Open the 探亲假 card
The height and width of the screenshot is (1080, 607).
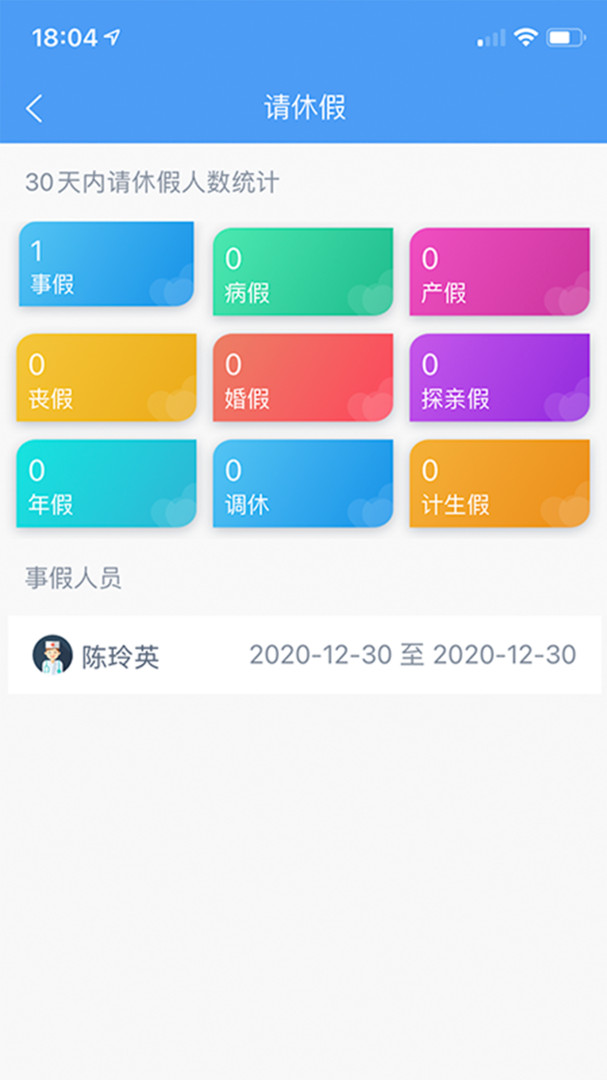499,378
